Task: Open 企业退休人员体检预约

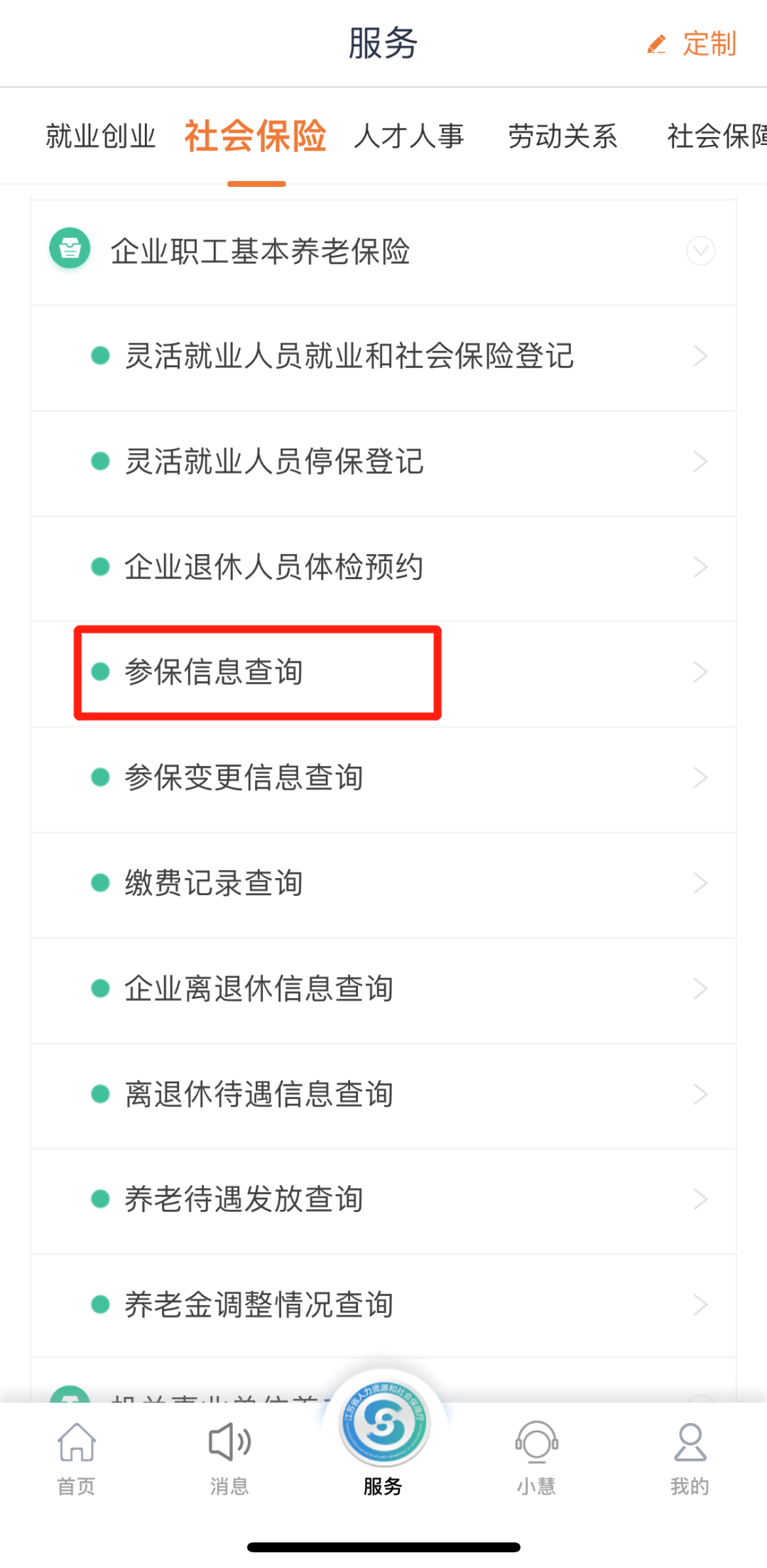Action: (383, 567)
